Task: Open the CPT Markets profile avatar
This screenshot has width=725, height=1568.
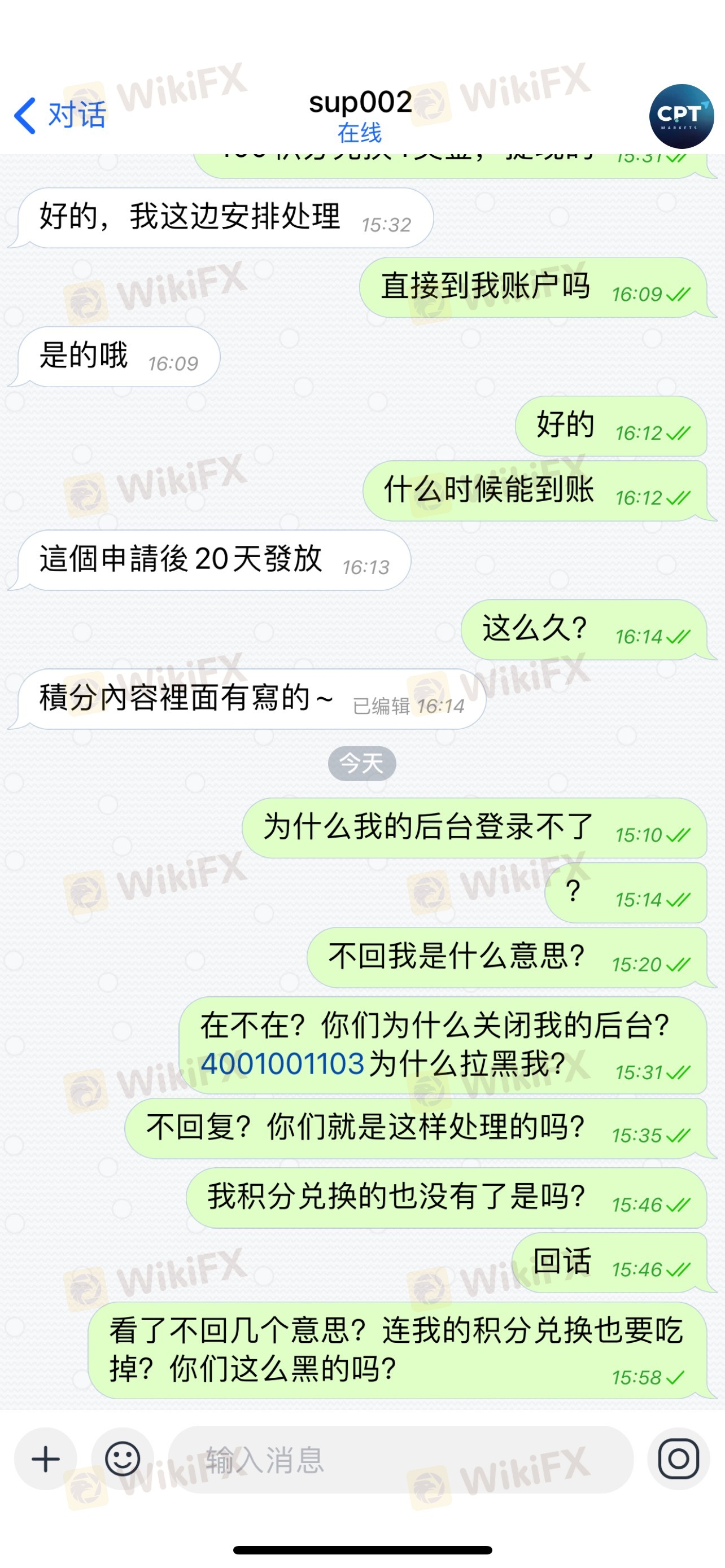Action: point(680,116)
